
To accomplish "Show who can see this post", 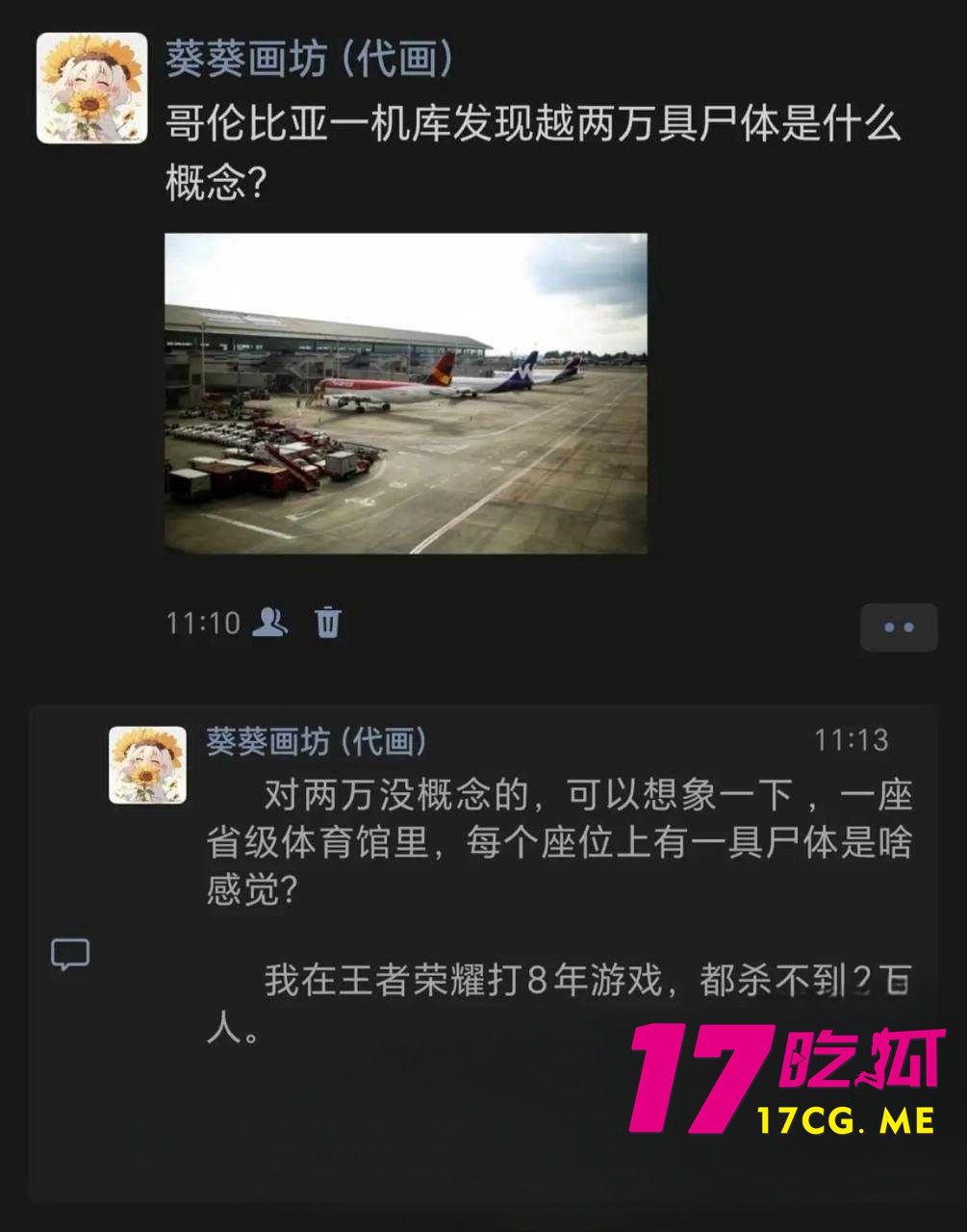I will click(x=269, y=623).
